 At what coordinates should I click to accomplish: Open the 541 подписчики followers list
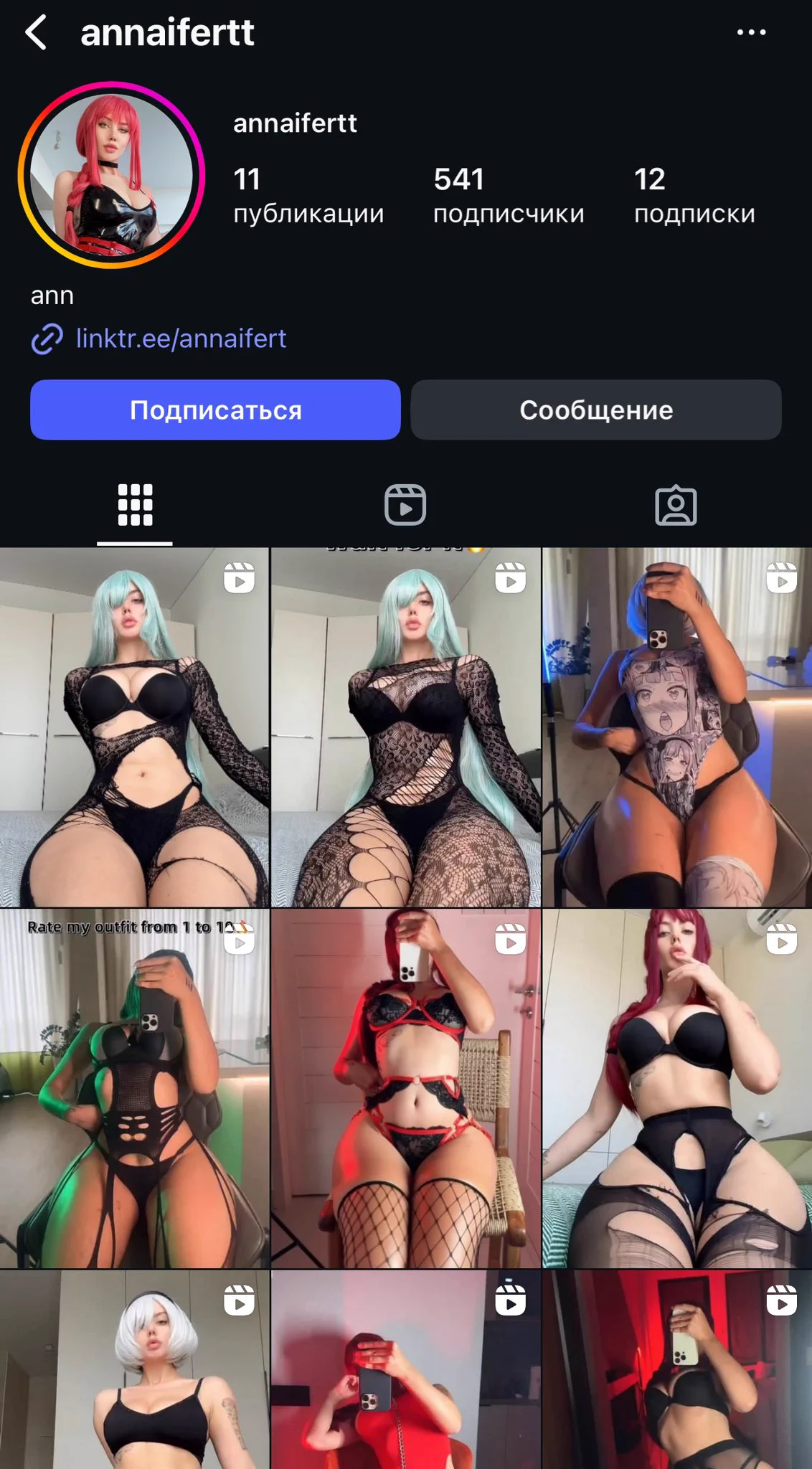coord(508,195)
